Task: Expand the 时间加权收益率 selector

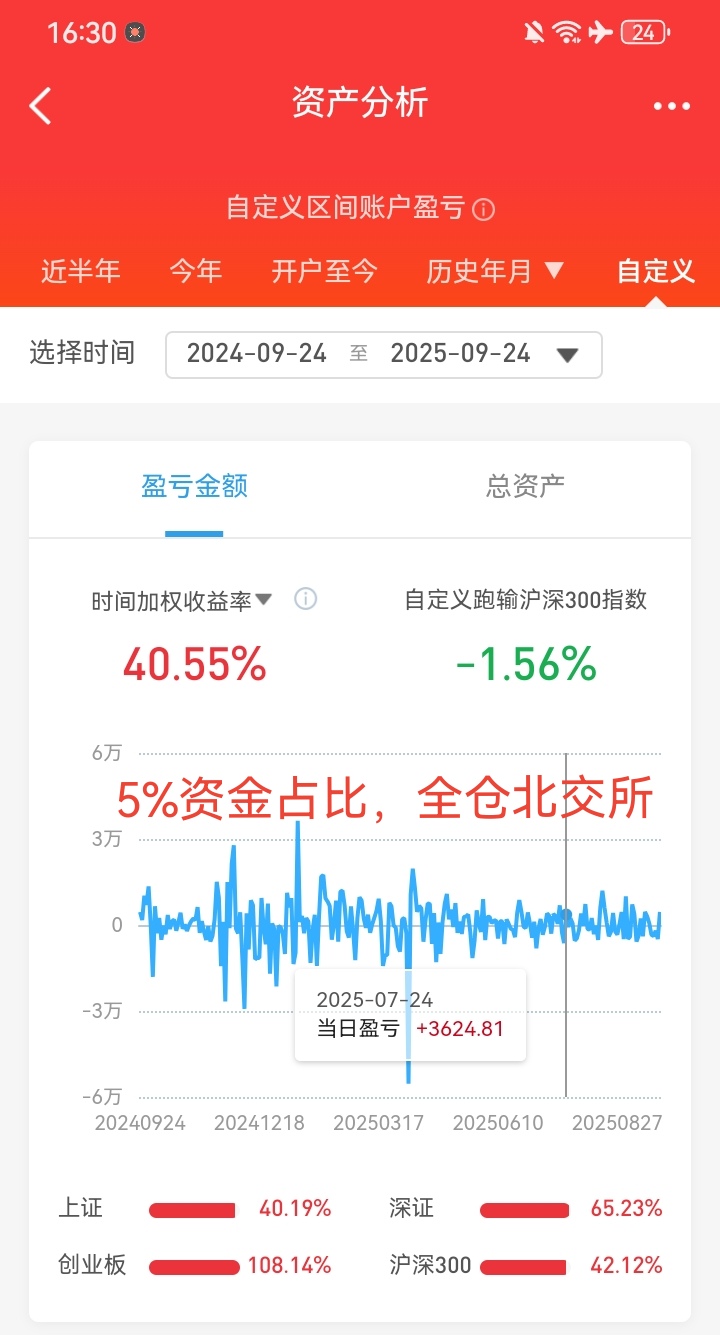Action: tap(182, 600)
